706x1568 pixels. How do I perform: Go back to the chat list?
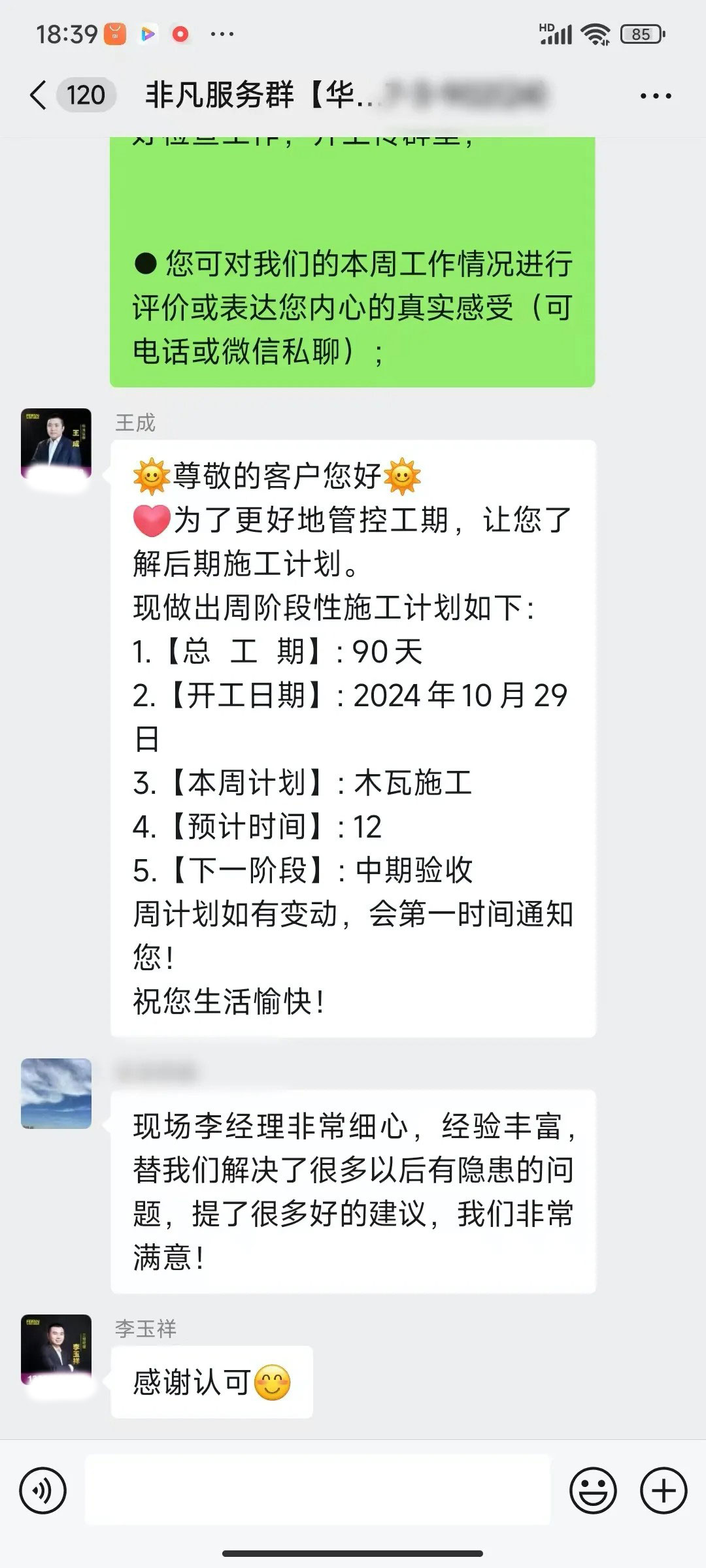[x=39, y=95]
